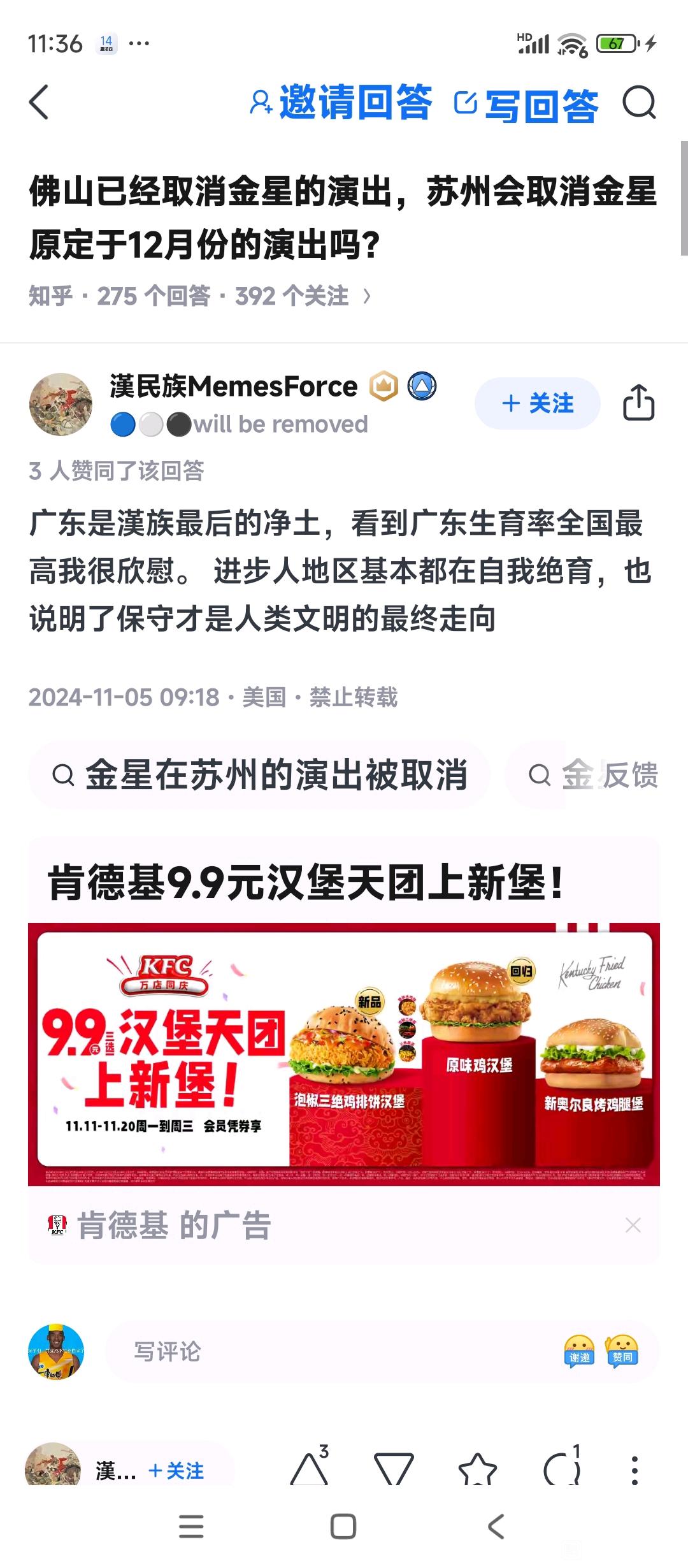Go back using the top-left arrow
Image resolution: width=688 pixels, height=1568 pixels.
click(39, 103)
